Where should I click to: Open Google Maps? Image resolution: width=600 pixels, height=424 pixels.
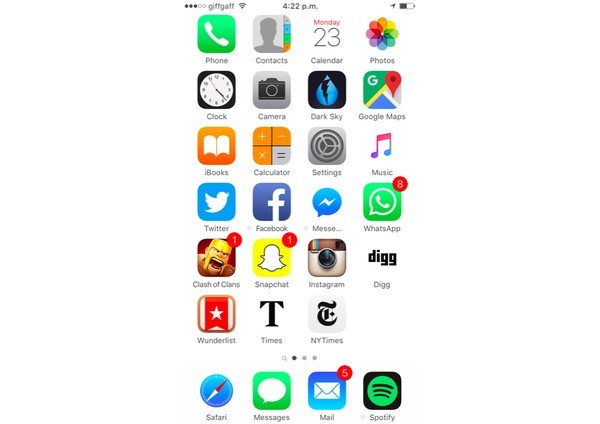pos(381,91)
